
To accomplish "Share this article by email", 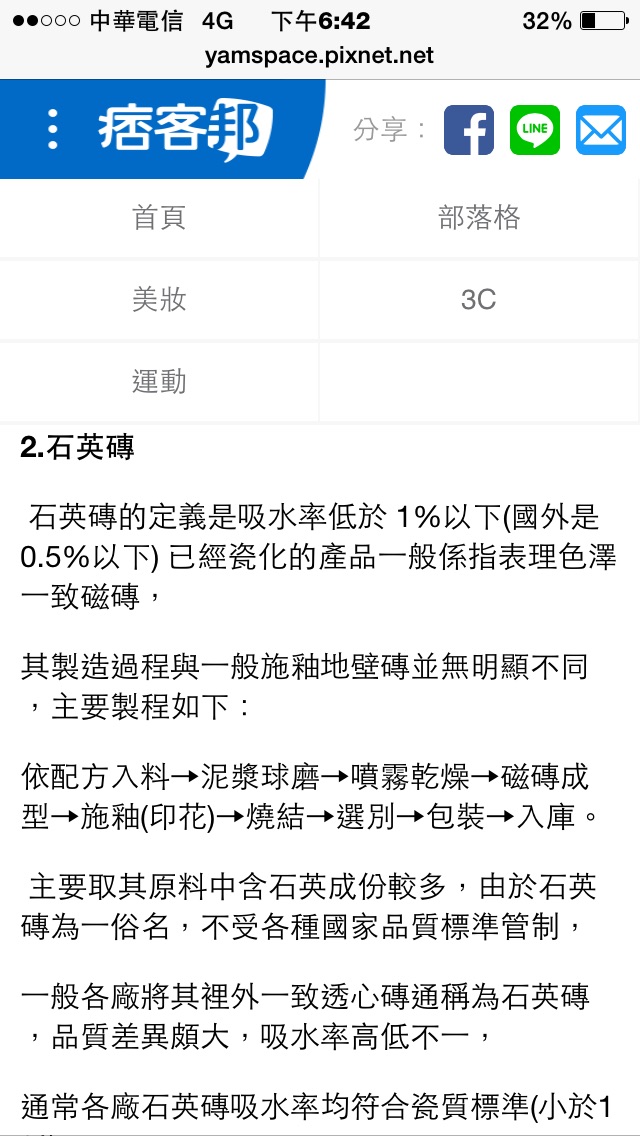I will [x=600, y=130].
